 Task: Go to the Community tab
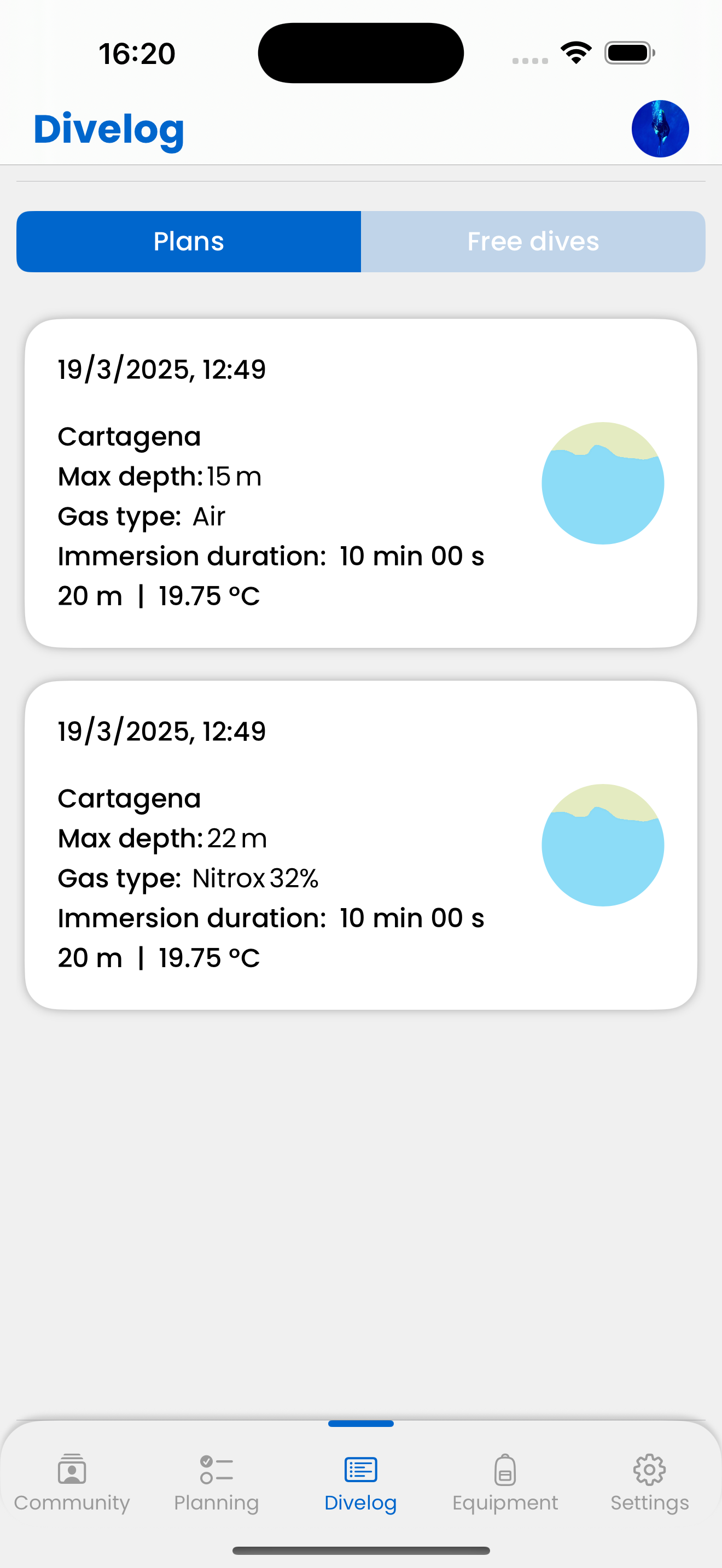click(72, 1483)
